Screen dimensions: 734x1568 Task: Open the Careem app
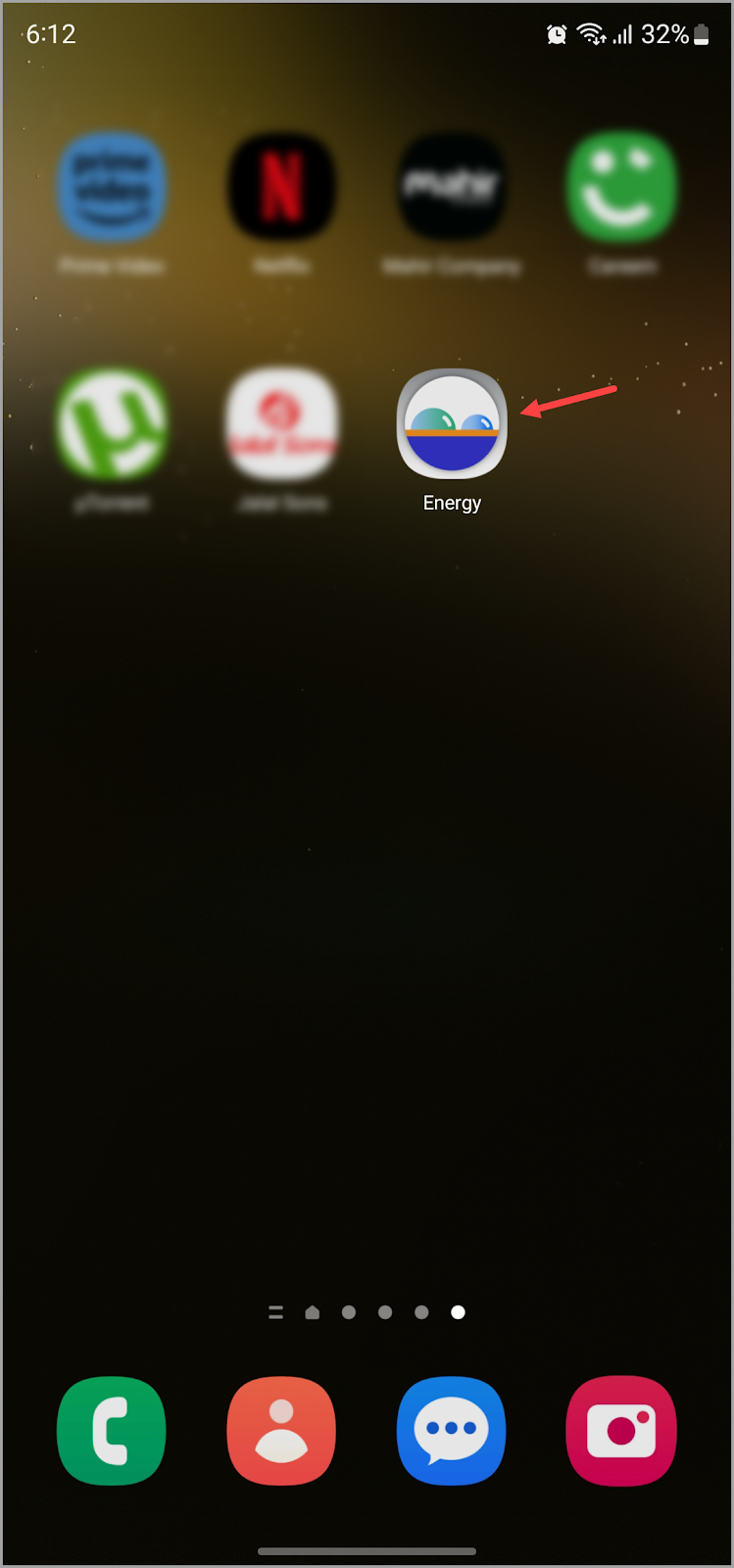[x=621, y=188]
